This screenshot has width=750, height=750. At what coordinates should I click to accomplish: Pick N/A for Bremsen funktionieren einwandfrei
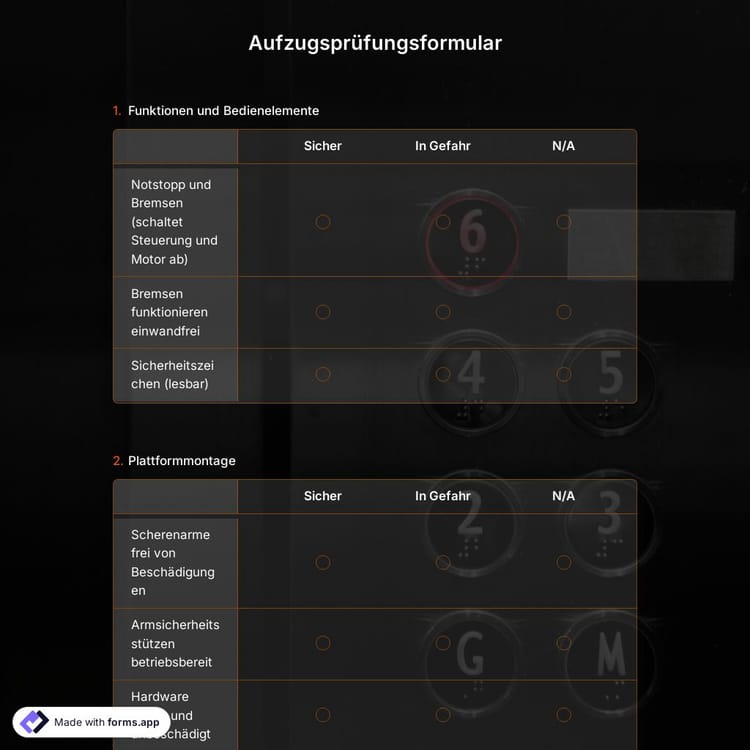[564, 312]
